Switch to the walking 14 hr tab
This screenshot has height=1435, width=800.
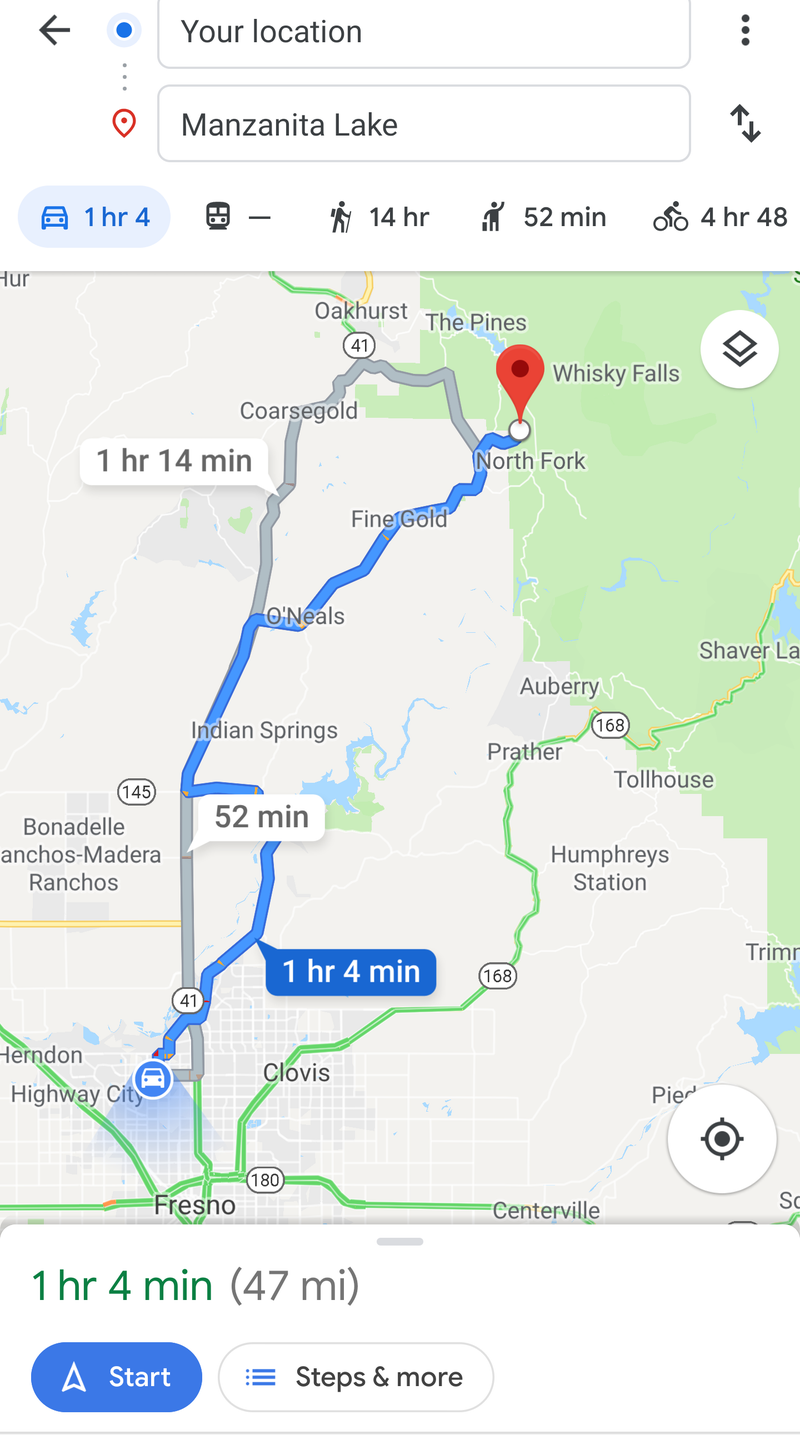pyautogui.click(x=379, y=217)
